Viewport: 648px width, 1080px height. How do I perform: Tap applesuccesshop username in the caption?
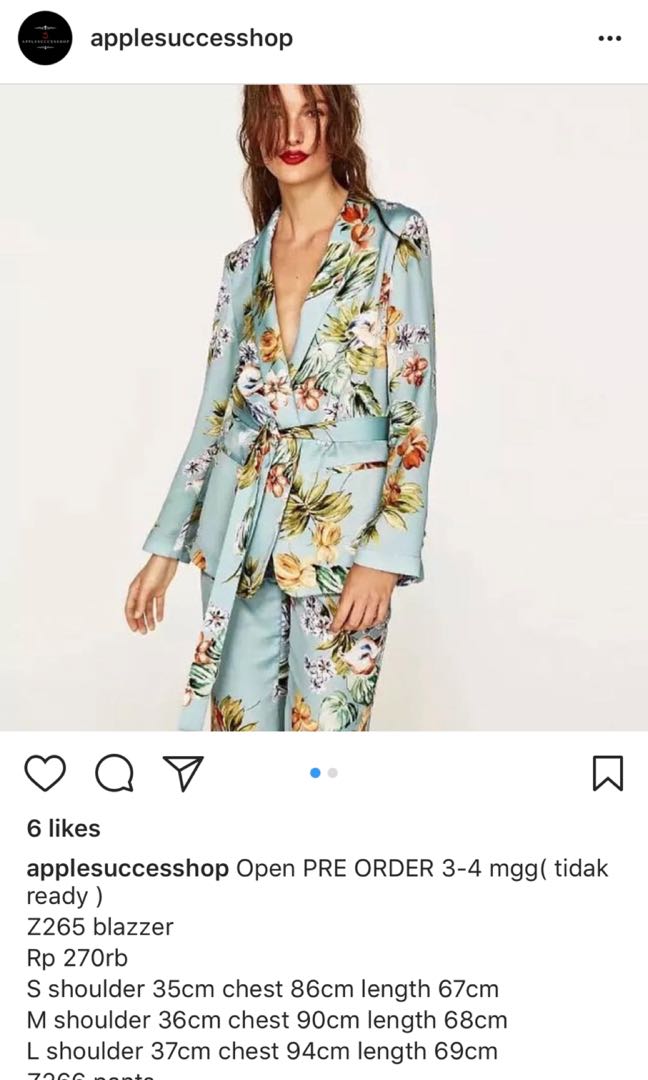[x=127, y=869]
